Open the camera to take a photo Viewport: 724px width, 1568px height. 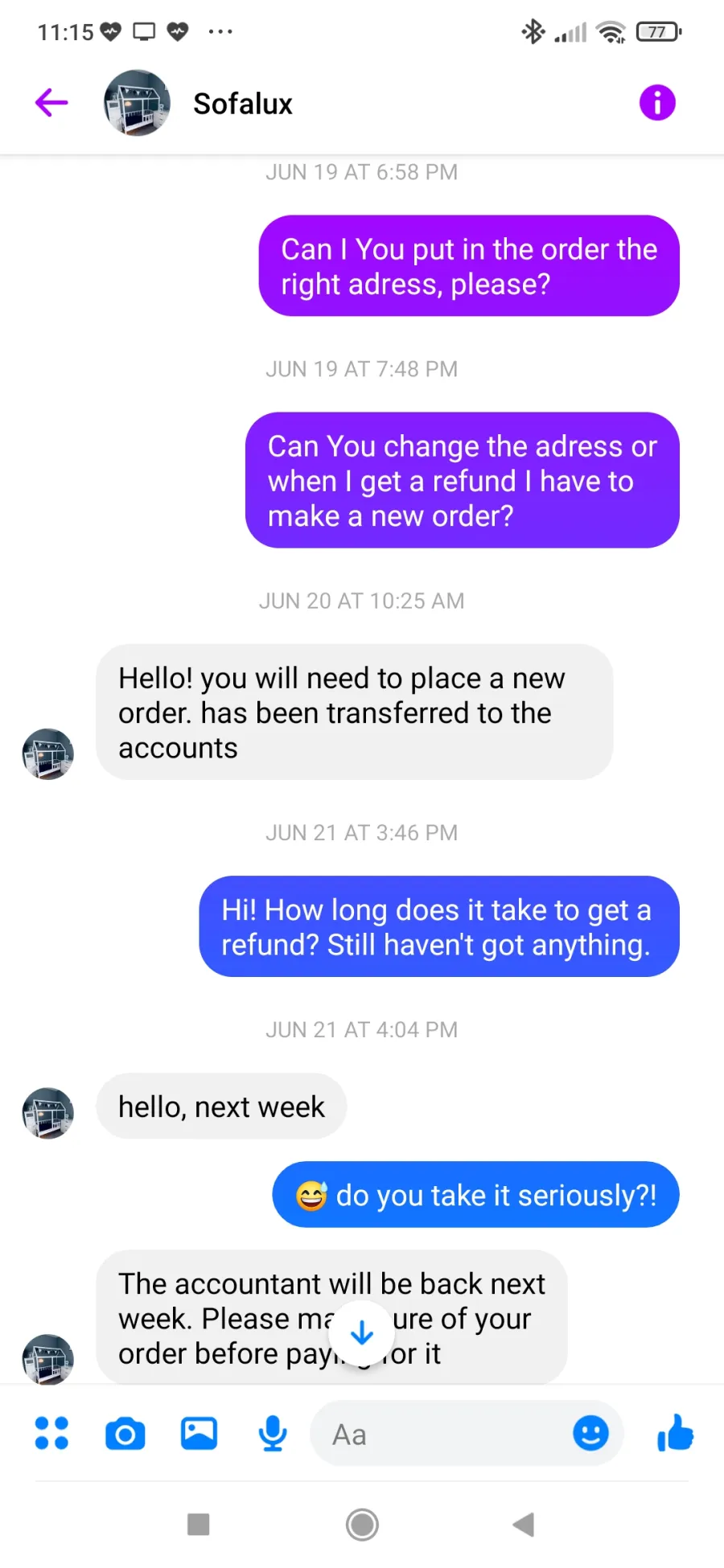(125, 1434)
